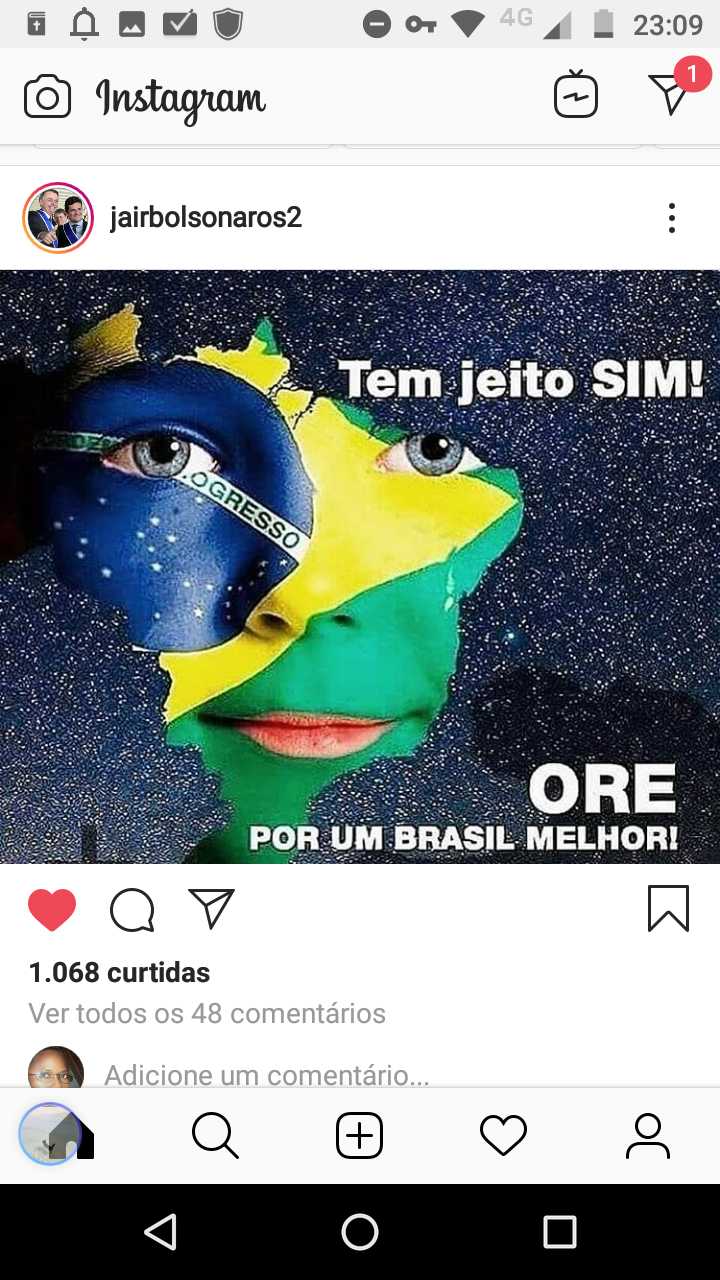Open the comment icon on the post
The height and width of the screenshot is (1280, 720).
pos(132,910)
